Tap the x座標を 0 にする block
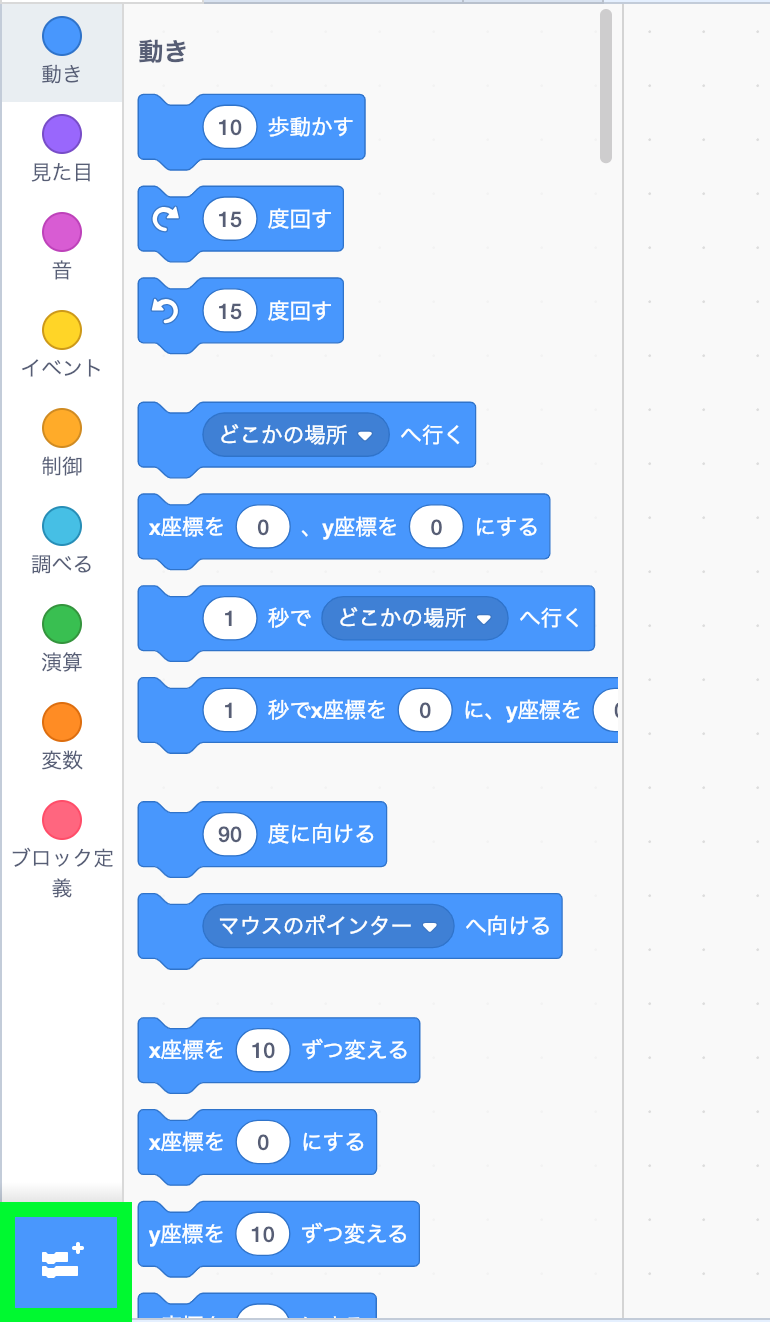The height and width of the screenshot is (1322, 770). coord(333,1142)
